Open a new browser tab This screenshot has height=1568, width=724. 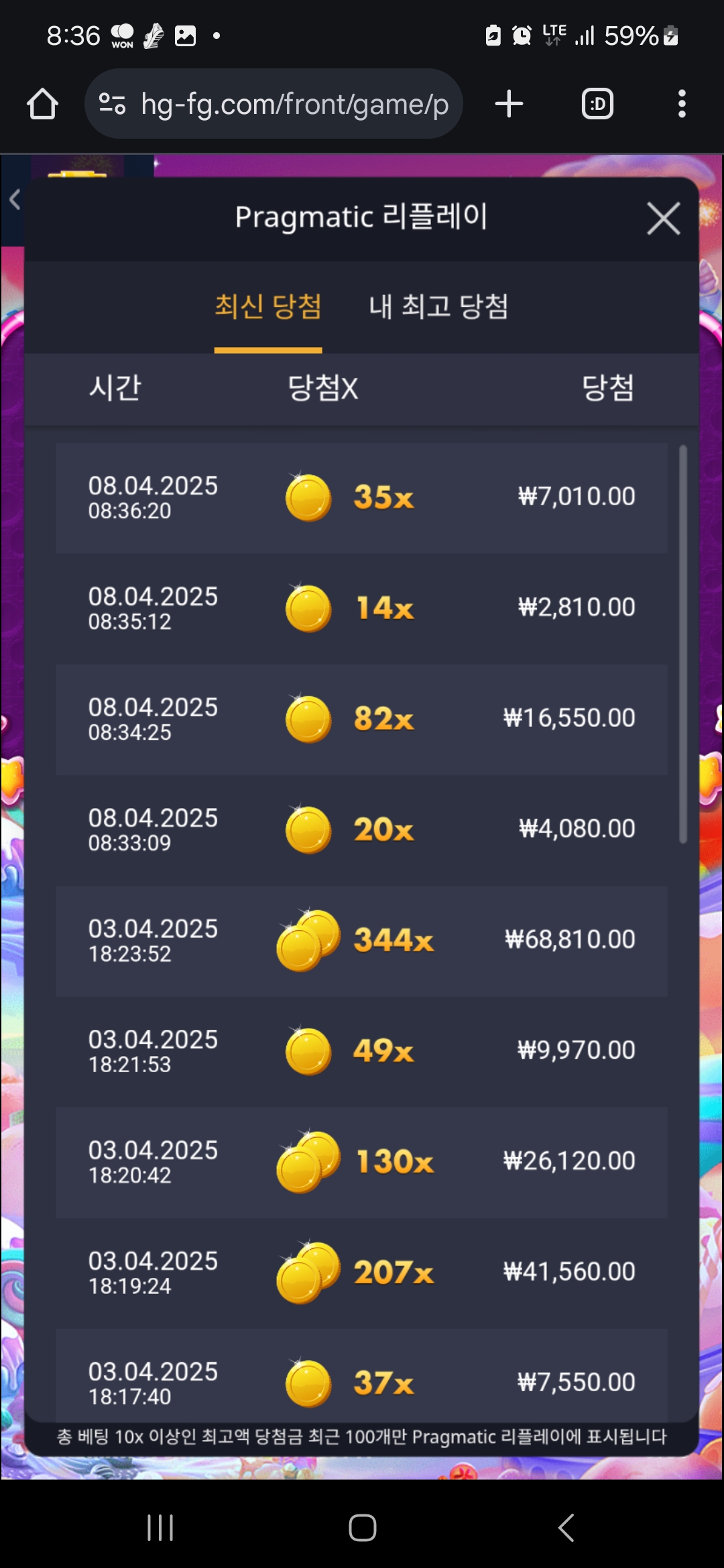[x=509, y=105]
